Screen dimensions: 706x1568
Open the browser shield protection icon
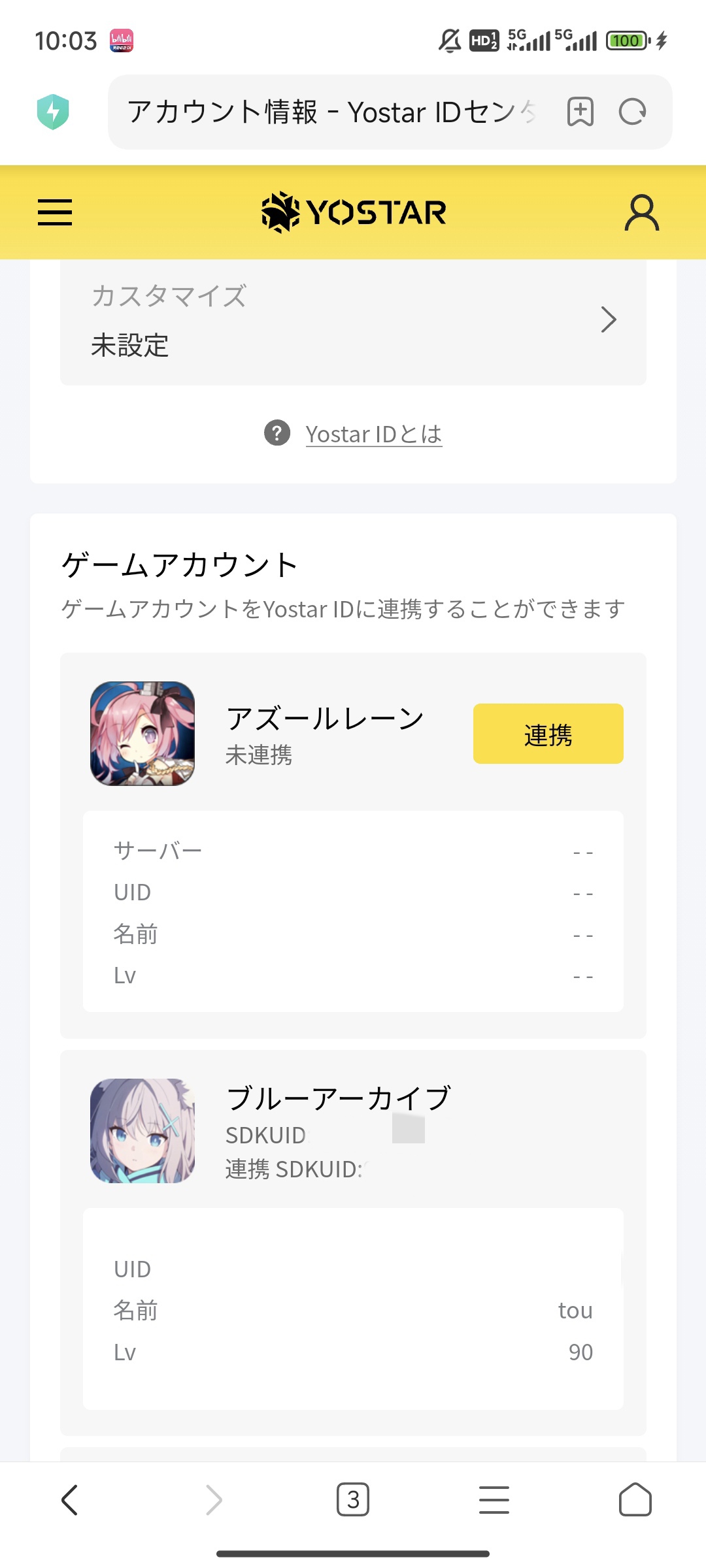(x=53, y=112)
